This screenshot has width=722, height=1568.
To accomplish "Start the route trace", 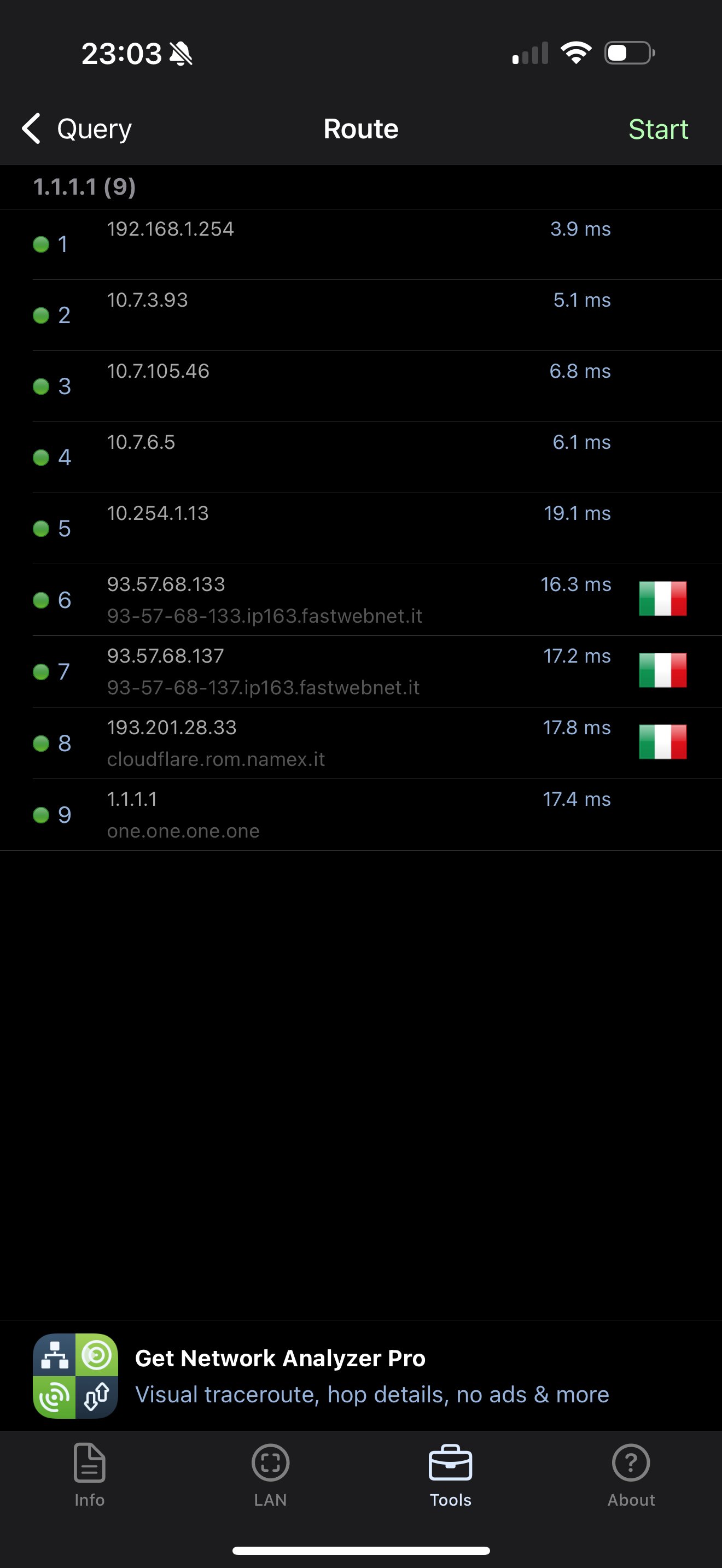I will (x=657, y=129).
